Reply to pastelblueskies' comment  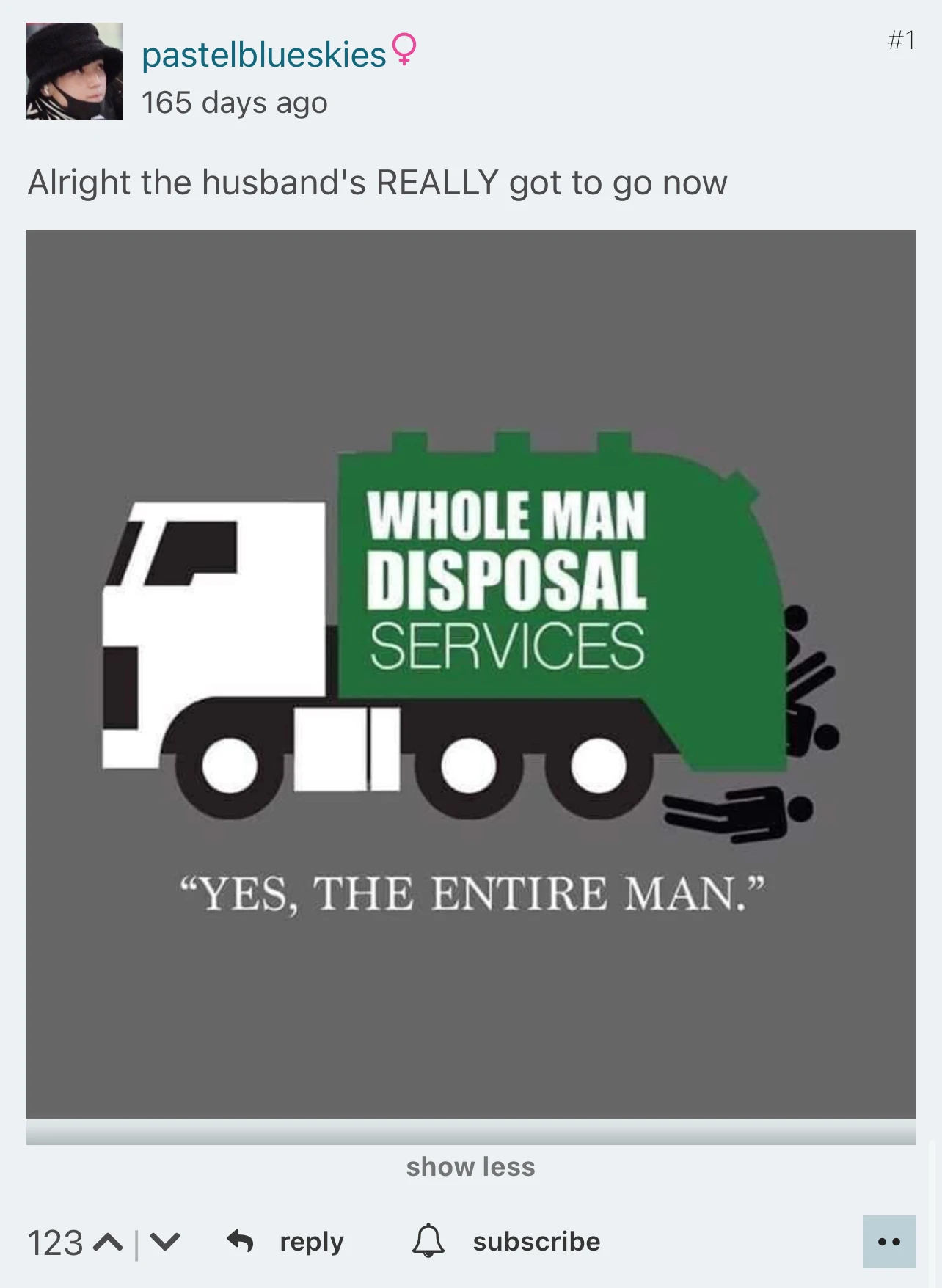[x=286, y=1242]
